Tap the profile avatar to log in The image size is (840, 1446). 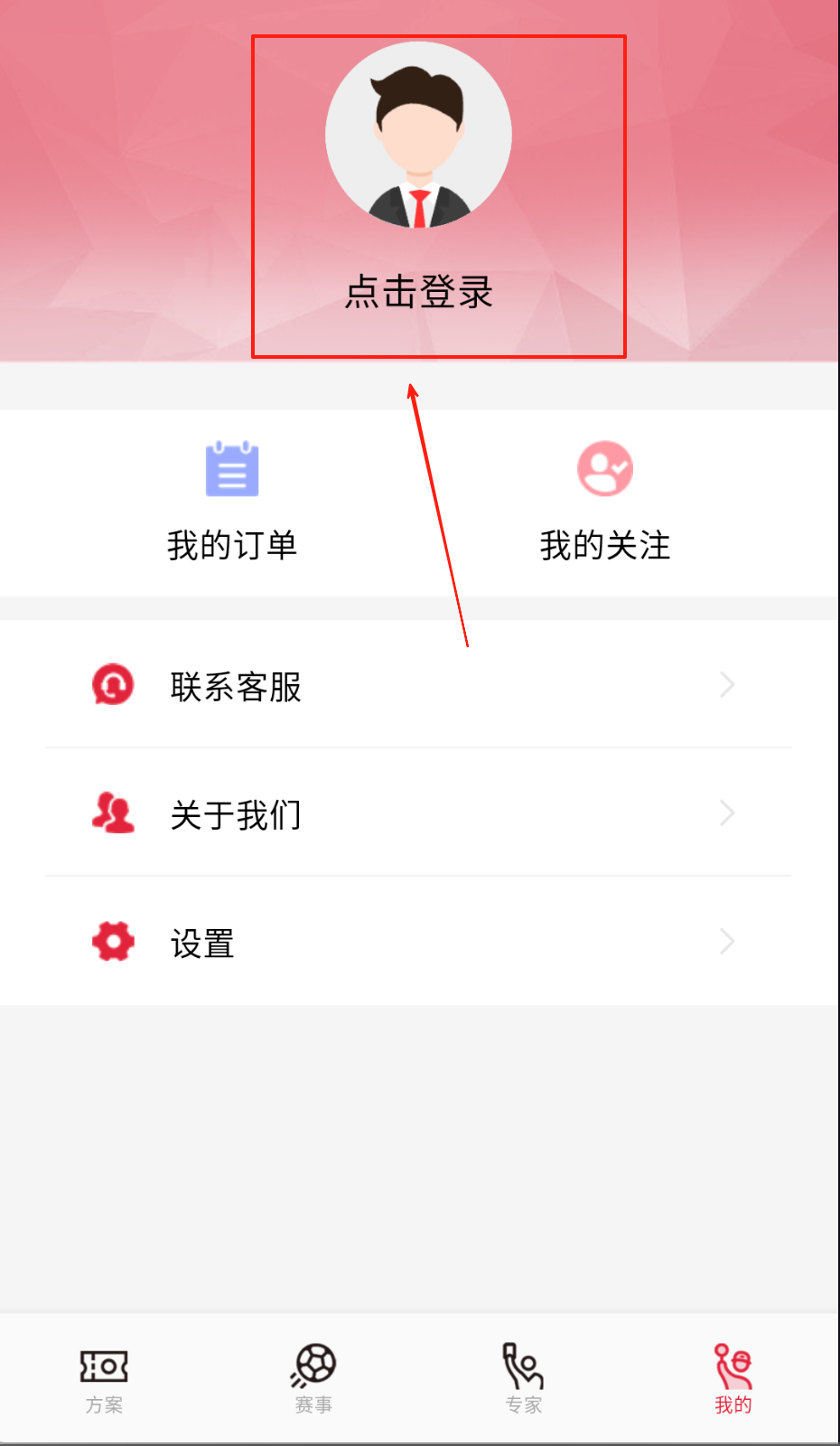pyautogui.click(x=418, y=136)
